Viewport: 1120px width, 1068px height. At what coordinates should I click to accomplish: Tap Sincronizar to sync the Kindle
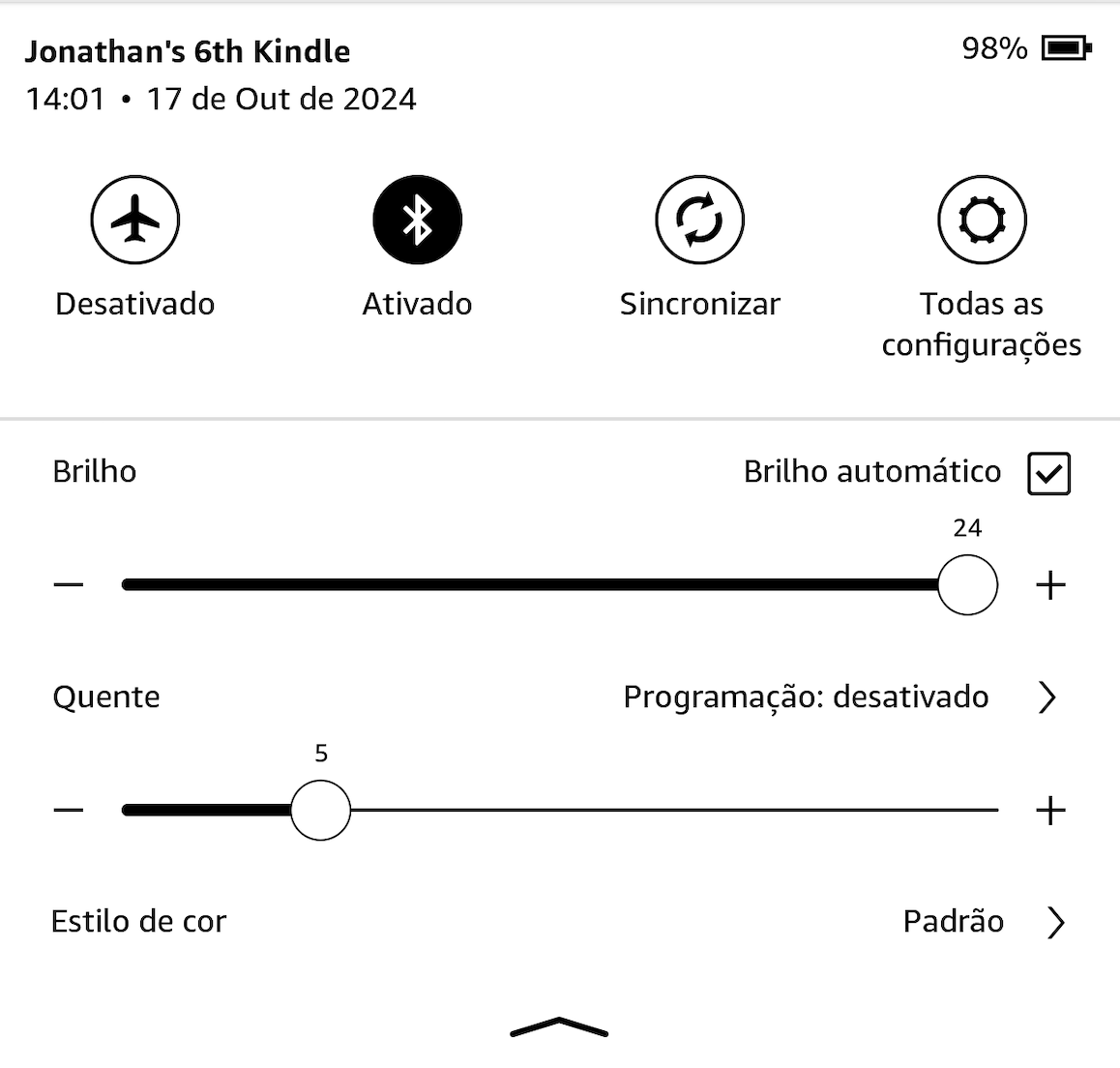[699, 220]
